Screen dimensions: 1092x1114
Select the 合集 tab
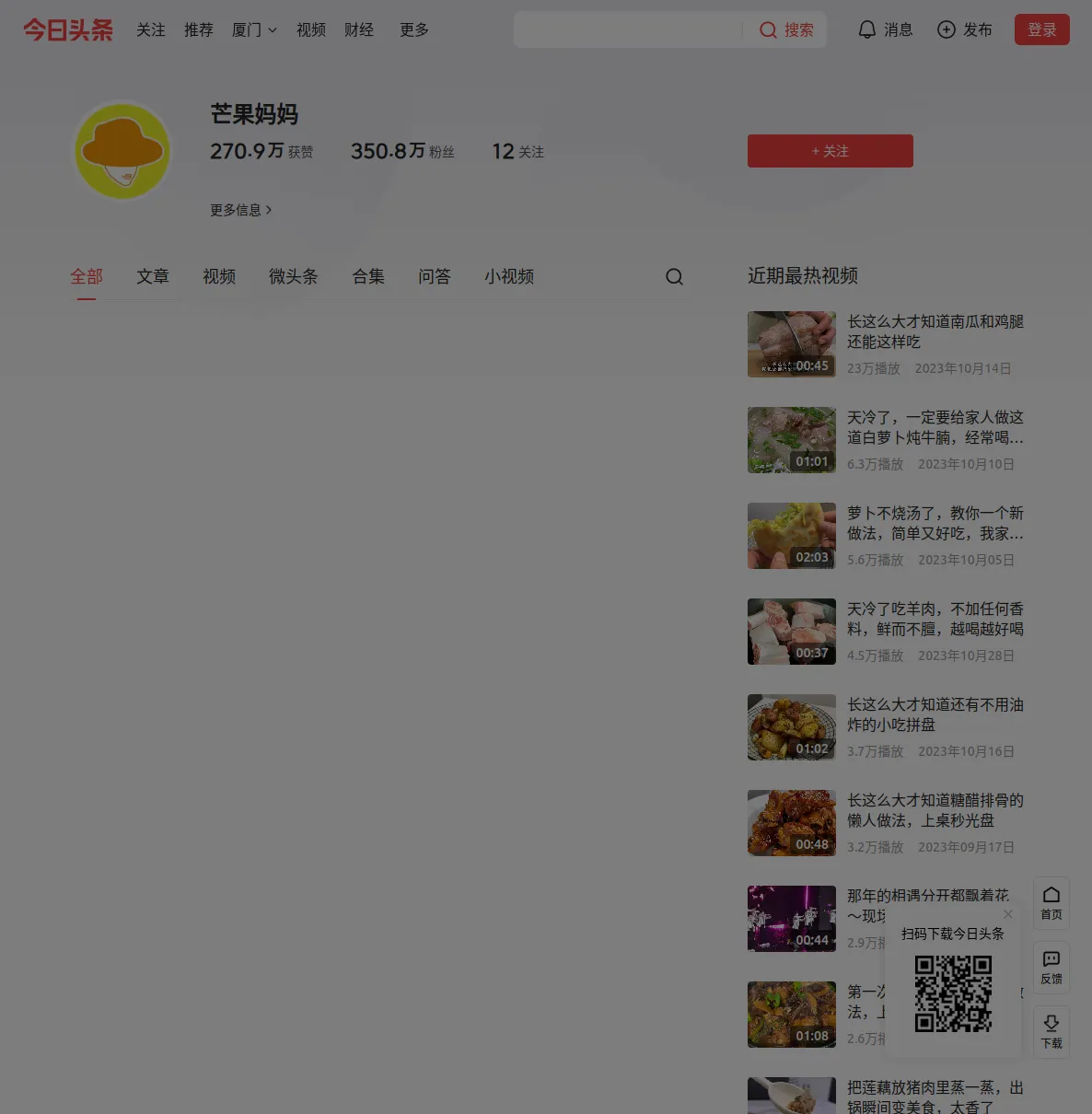tap(368, 276)
